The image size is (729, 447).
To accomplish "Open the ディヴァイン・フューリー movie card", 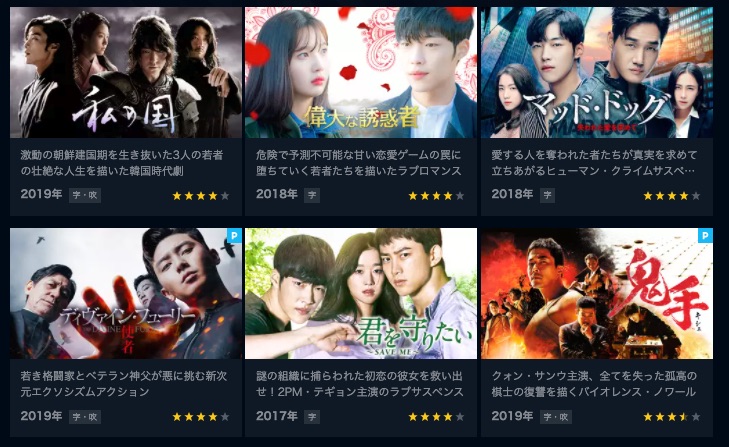I will (126, 293).
